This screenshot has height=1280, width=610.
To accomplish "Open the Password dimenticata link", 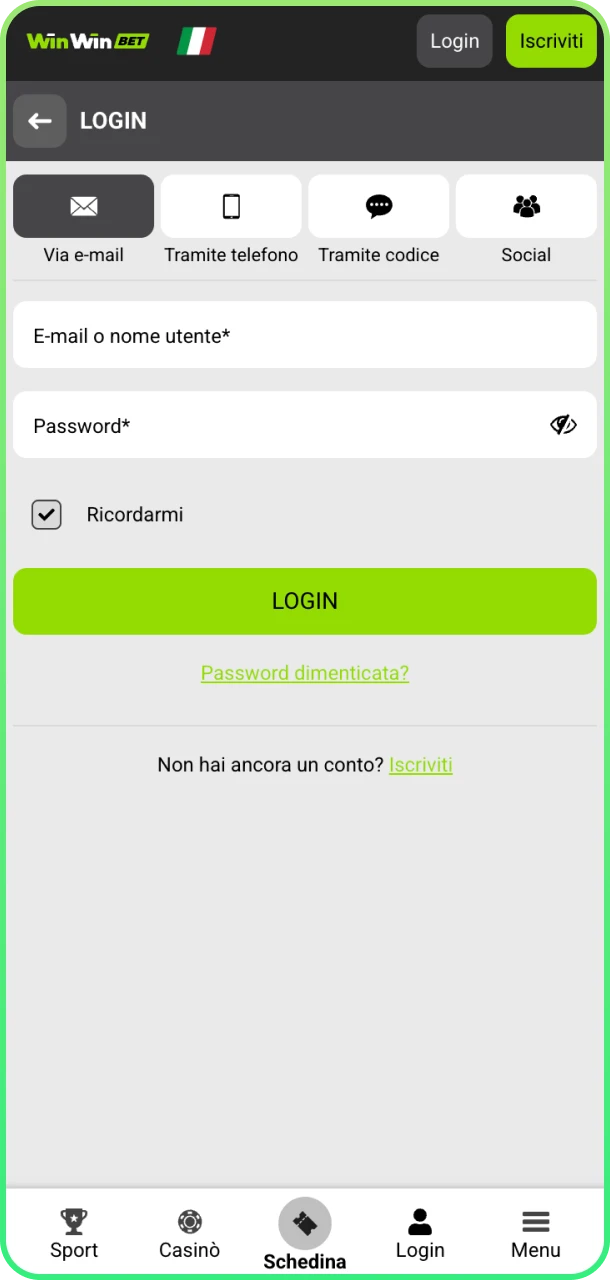I will (x=304, y=673).
